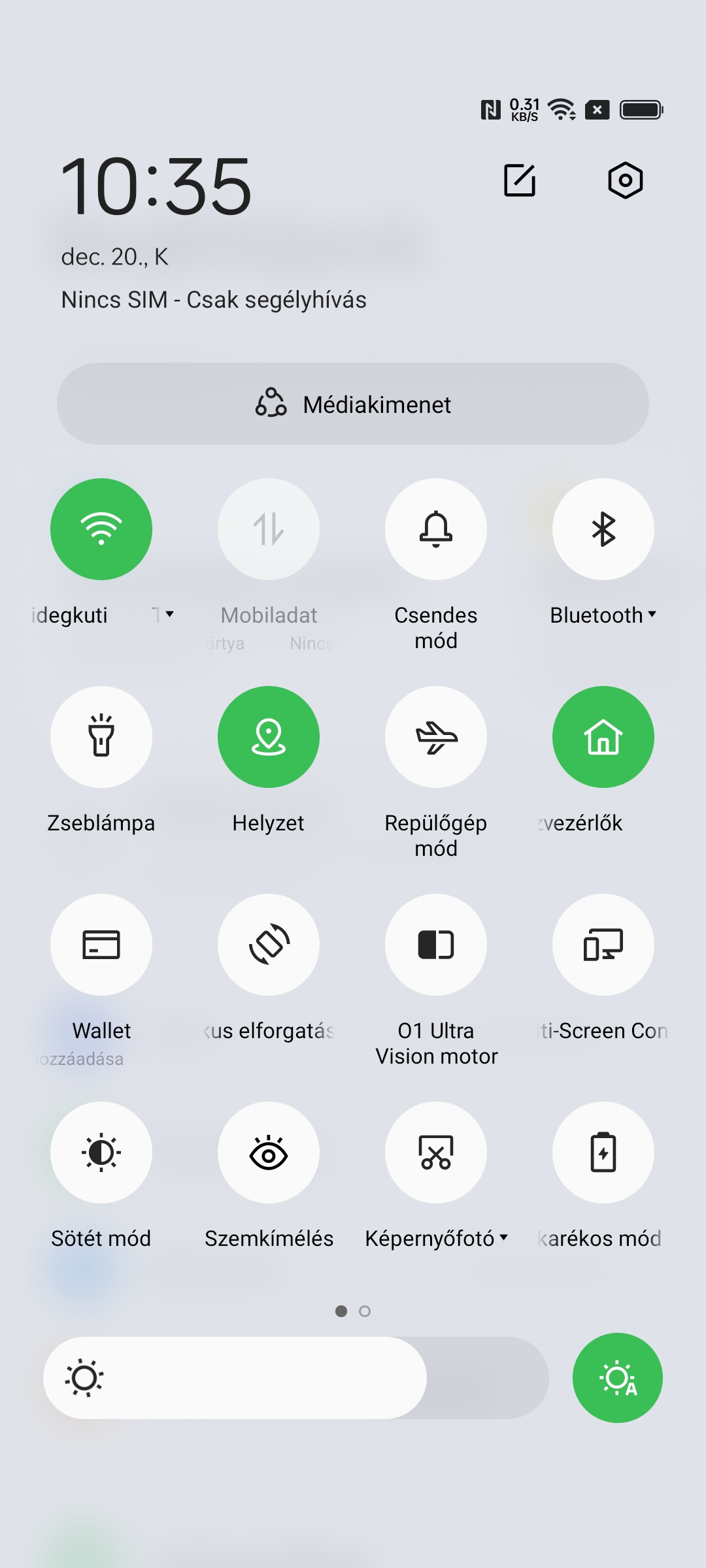Toggle the Multi-Screen Connect tile
The height and width of the screenshot is (1568, 706).
tap(603, 945)
